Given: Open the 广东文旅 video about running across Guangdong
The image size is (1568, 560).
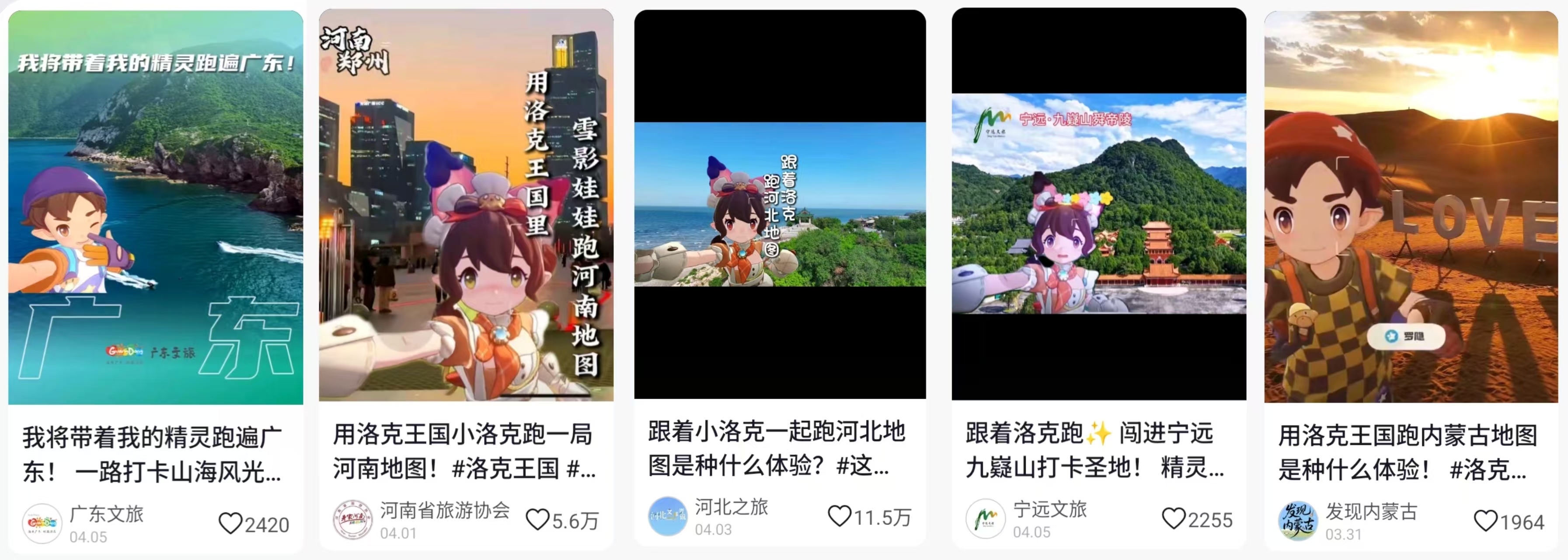Looking at the screenshot, I should click(155, 207).
